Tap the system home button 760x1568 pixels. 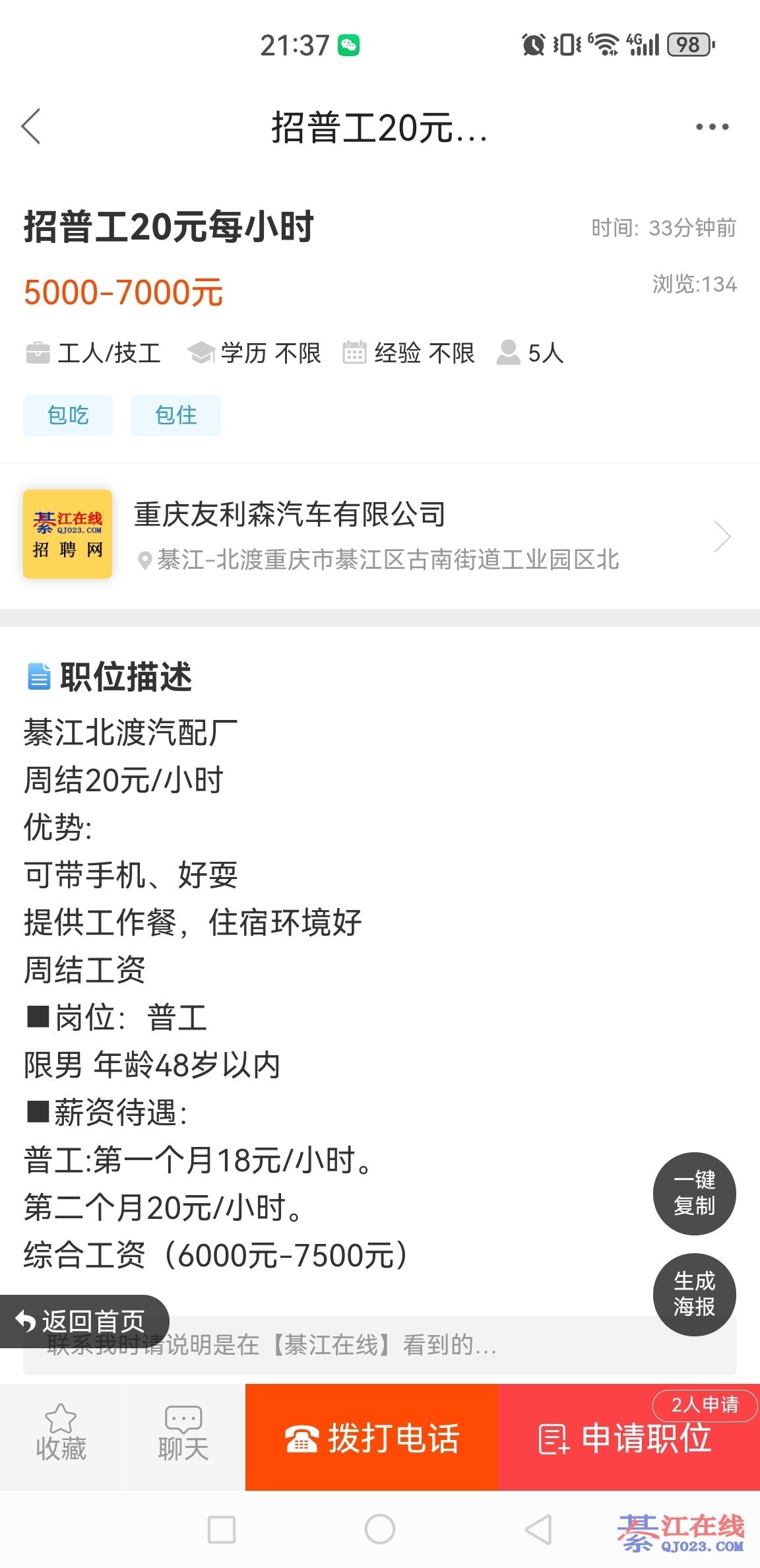(x=380, y=1529)
